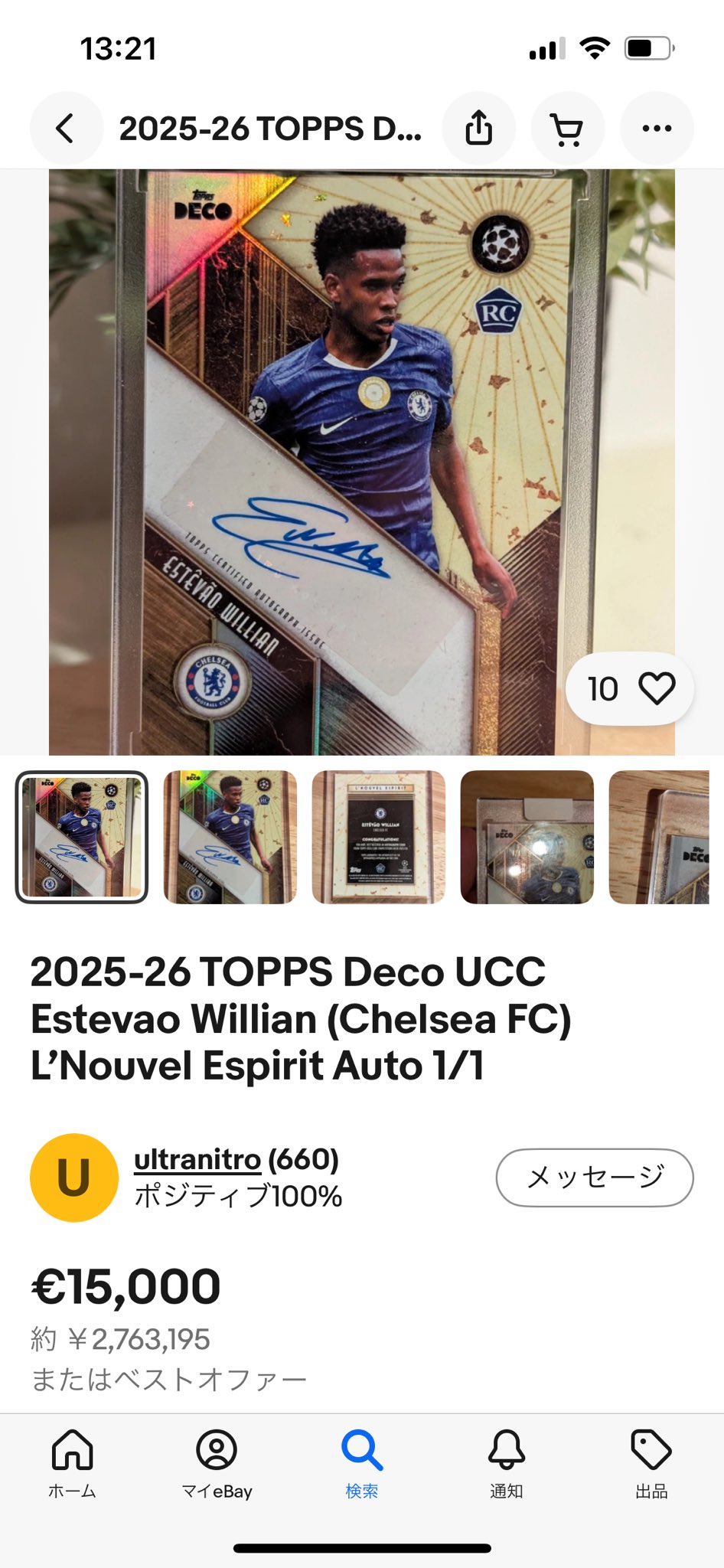Share this eBay listing

[479, 129]
